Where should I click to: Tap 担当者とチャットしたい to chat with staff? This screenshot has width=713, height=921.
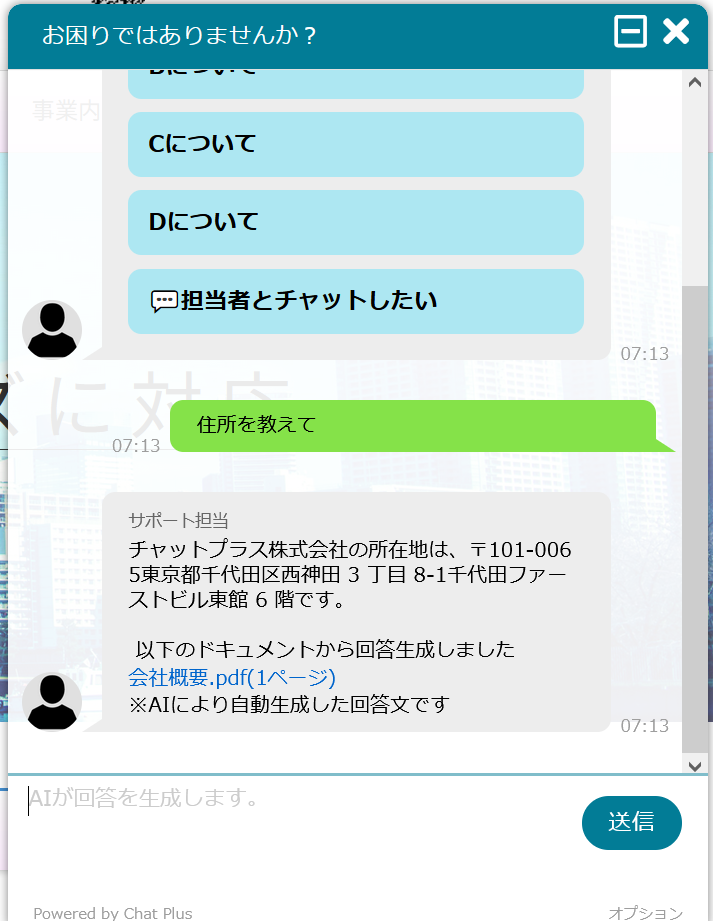(x=355, y=301)
